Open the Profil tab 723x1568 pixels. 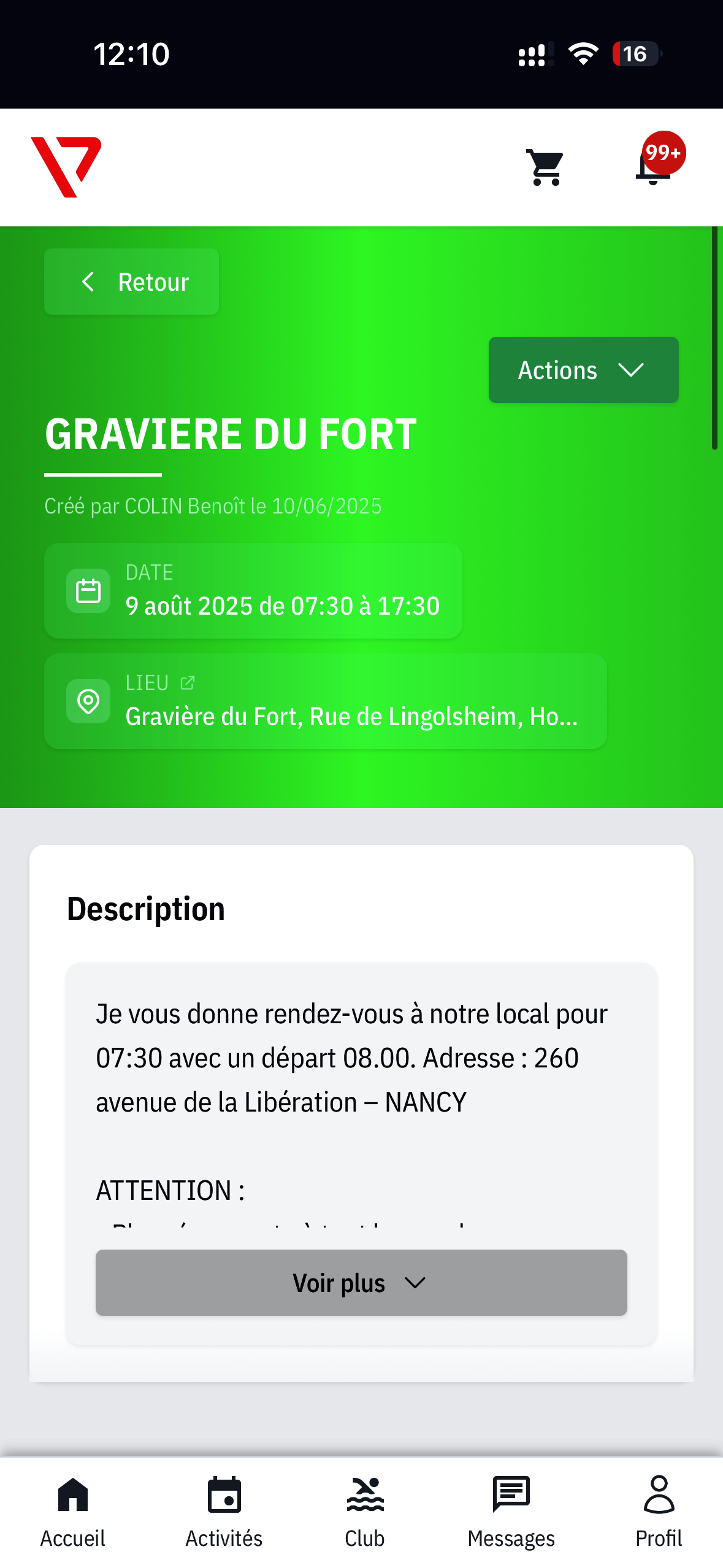coord(659,1512)
